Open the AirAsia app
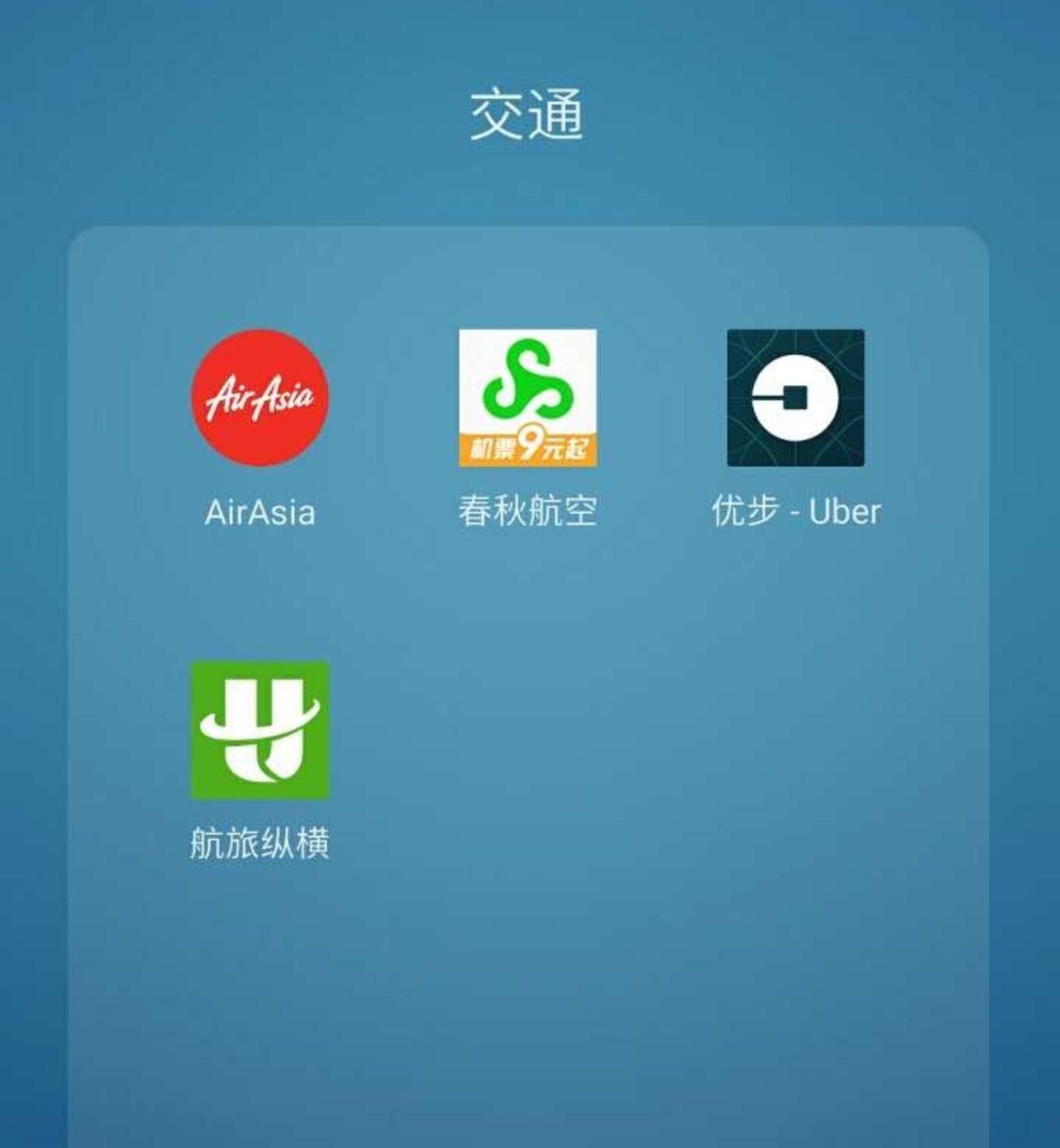The image size is (1060, 1148). 260,397
